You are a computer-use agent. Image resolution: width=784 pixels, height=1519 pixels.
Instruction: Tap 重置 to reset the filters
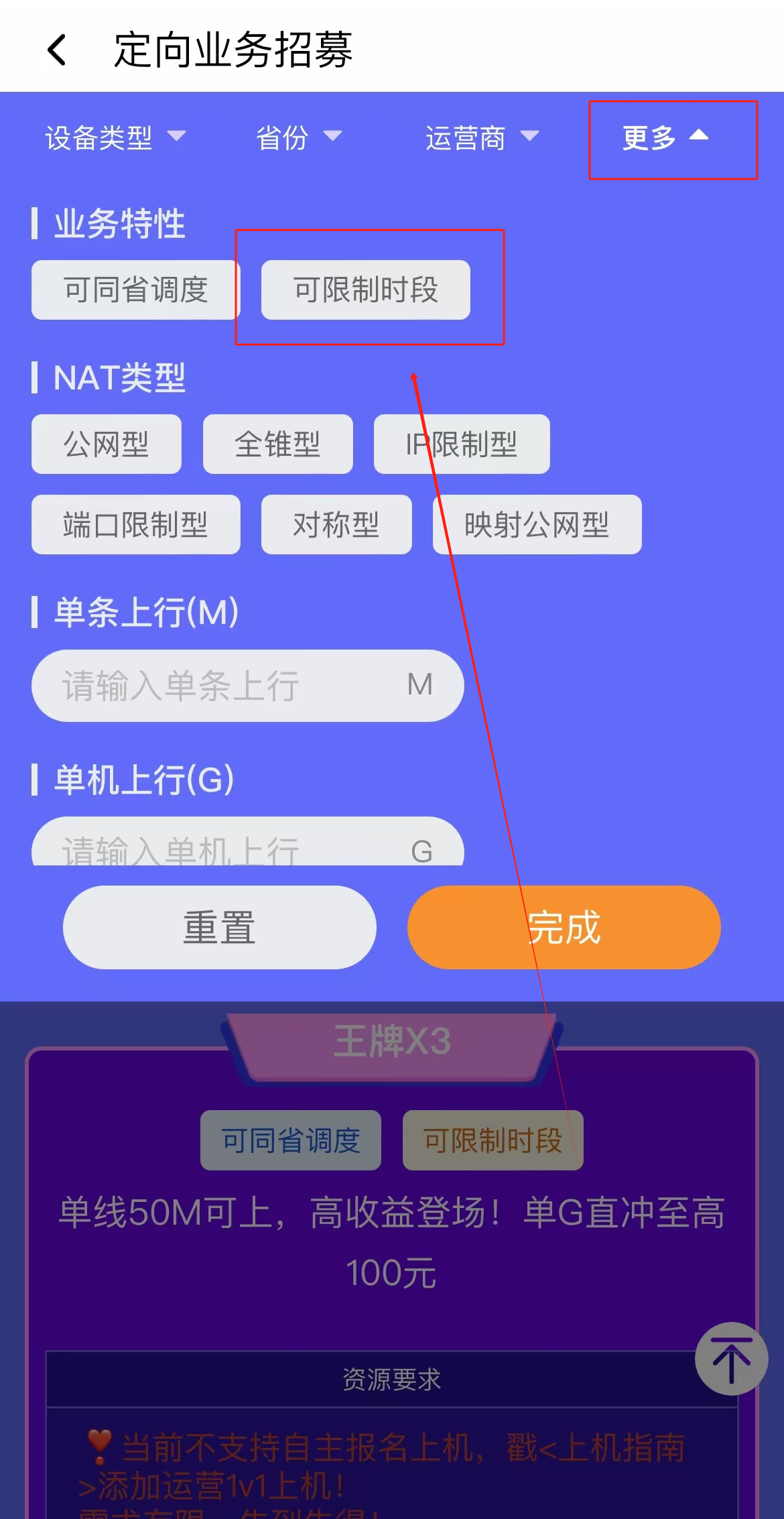(x=219, y=927)
